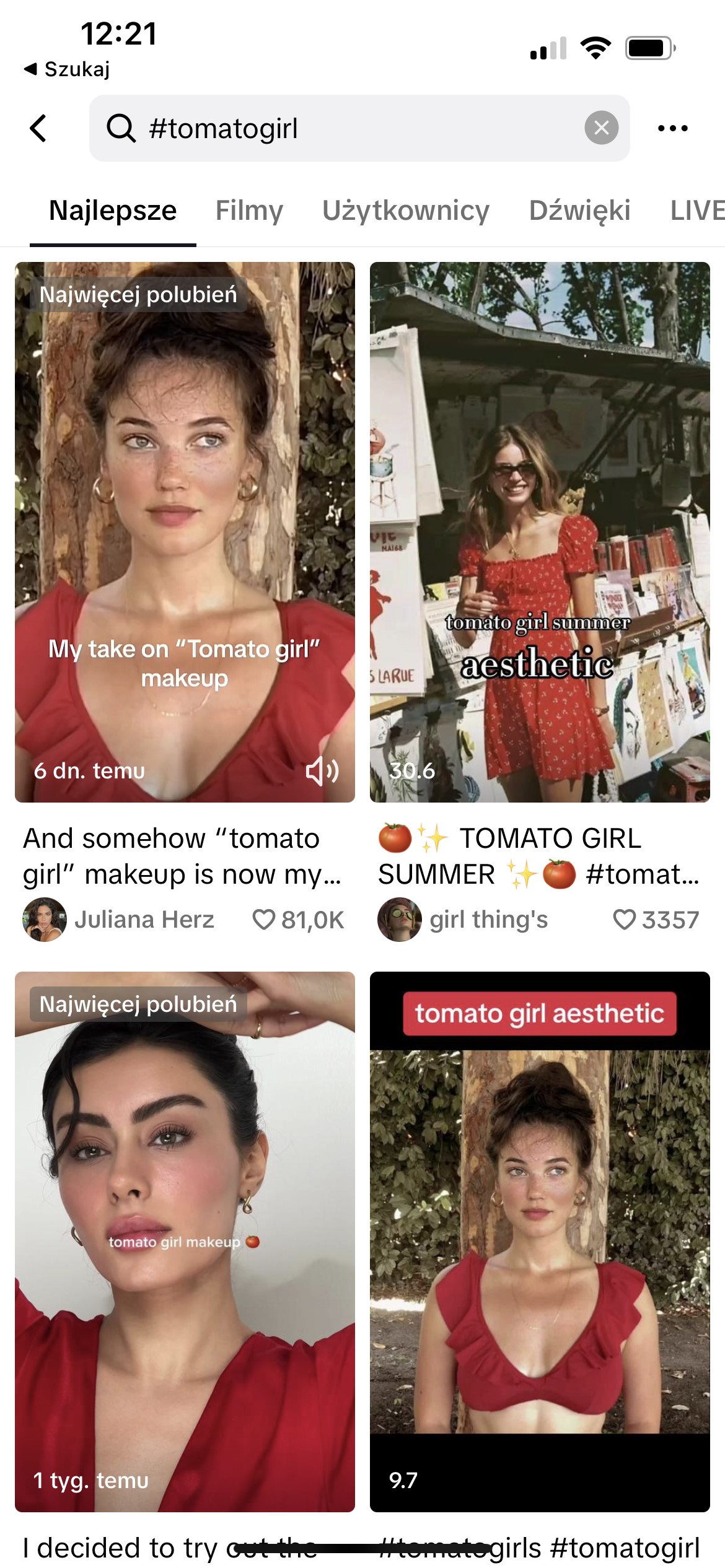Tap the #tomatogirl search field

[x=347, y=128]
